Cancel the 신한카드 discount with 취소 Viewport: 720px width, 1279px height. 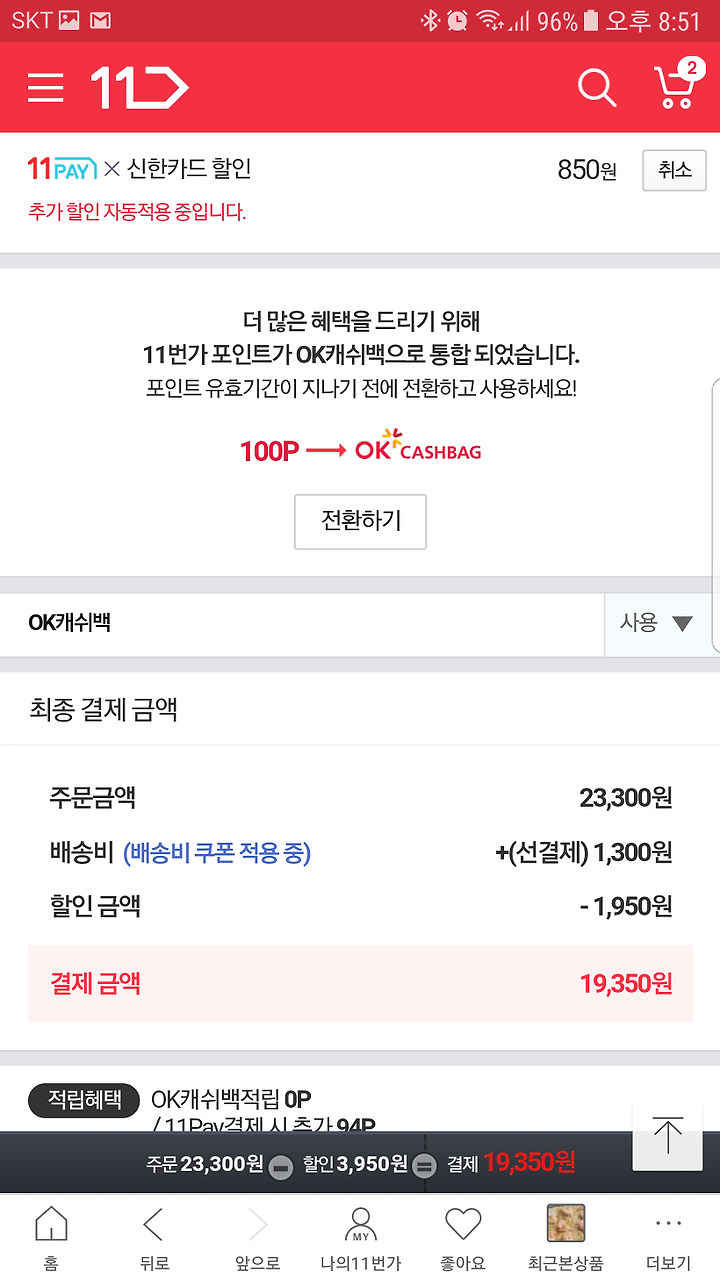(x=675, y=170)
